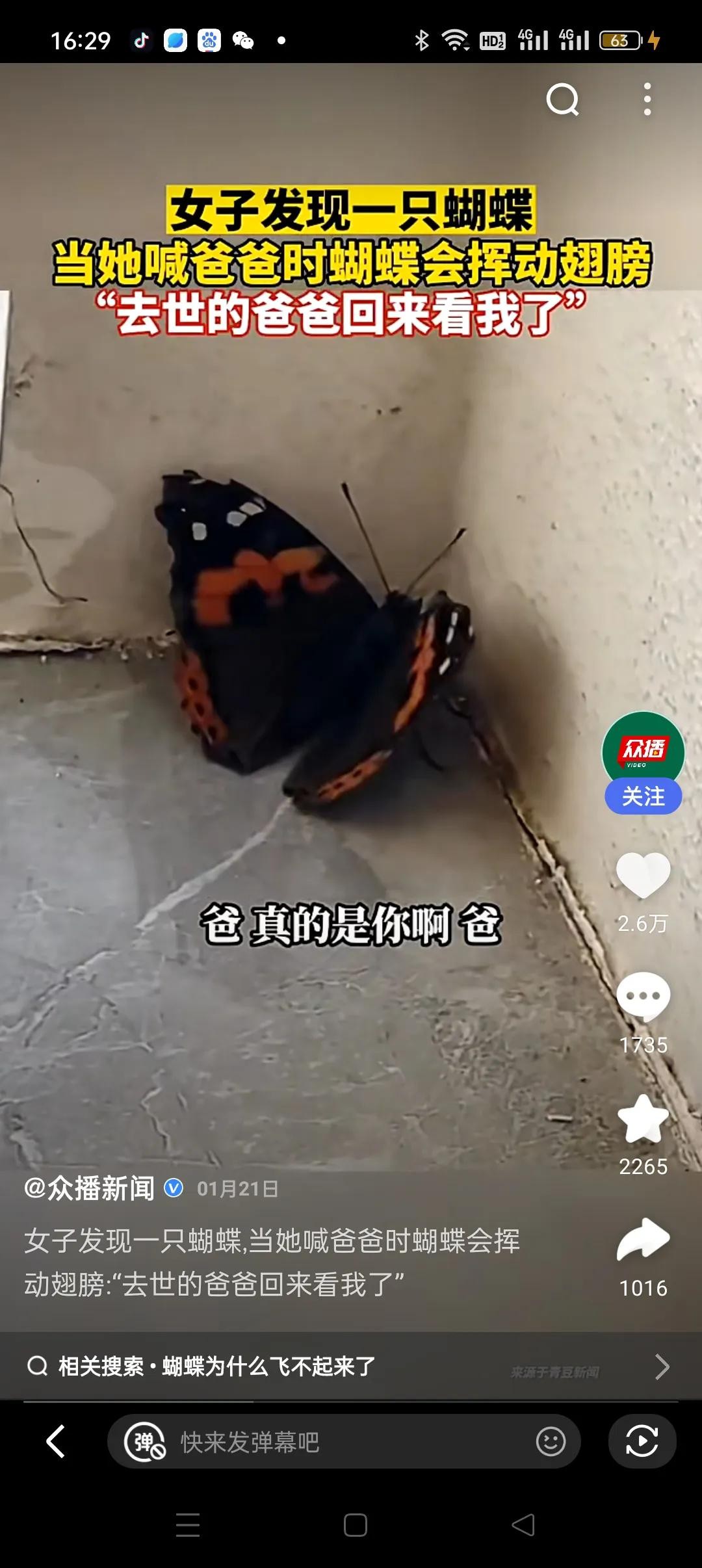Image resolution: width=702 pixels, height=1568 pixels.
Task: Tap the circular play-refresh button
Action: pos(642,1441)
